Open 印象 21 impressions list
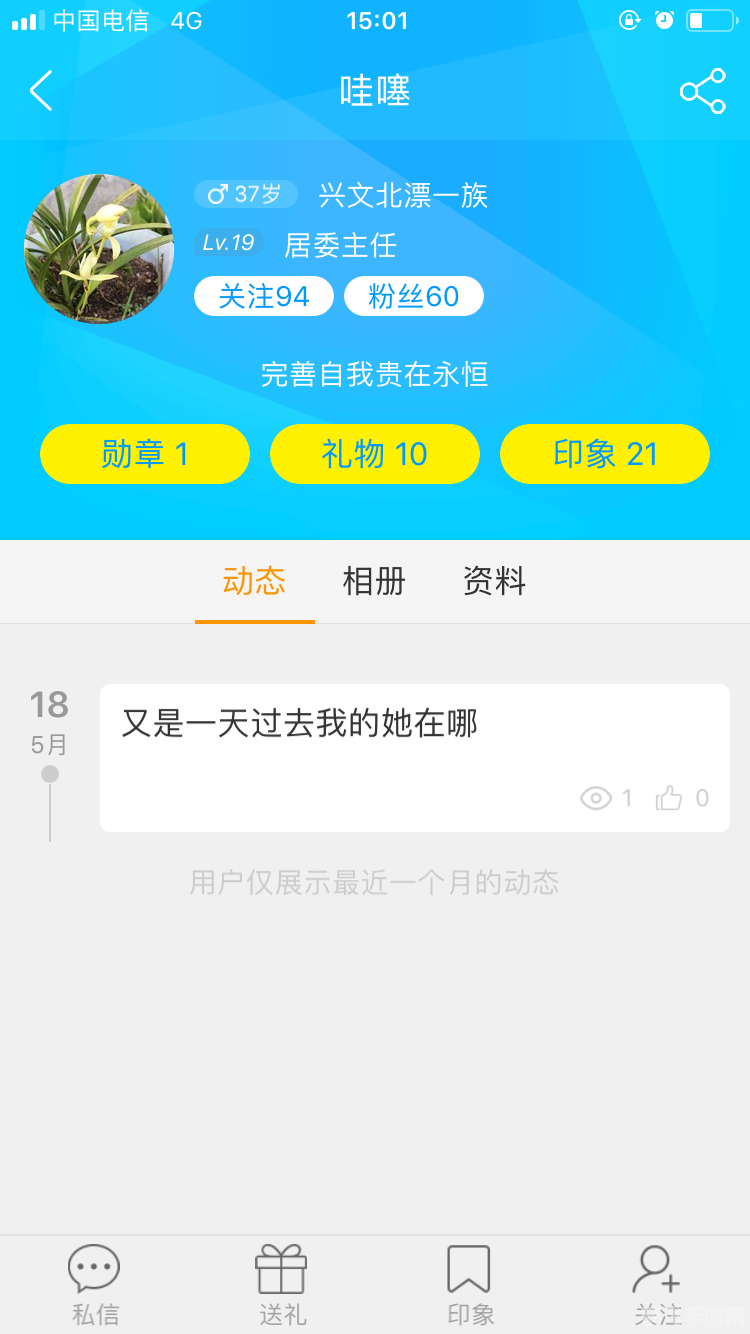Viewport: 750px width, 1334px height. click(x=604, y=454)
